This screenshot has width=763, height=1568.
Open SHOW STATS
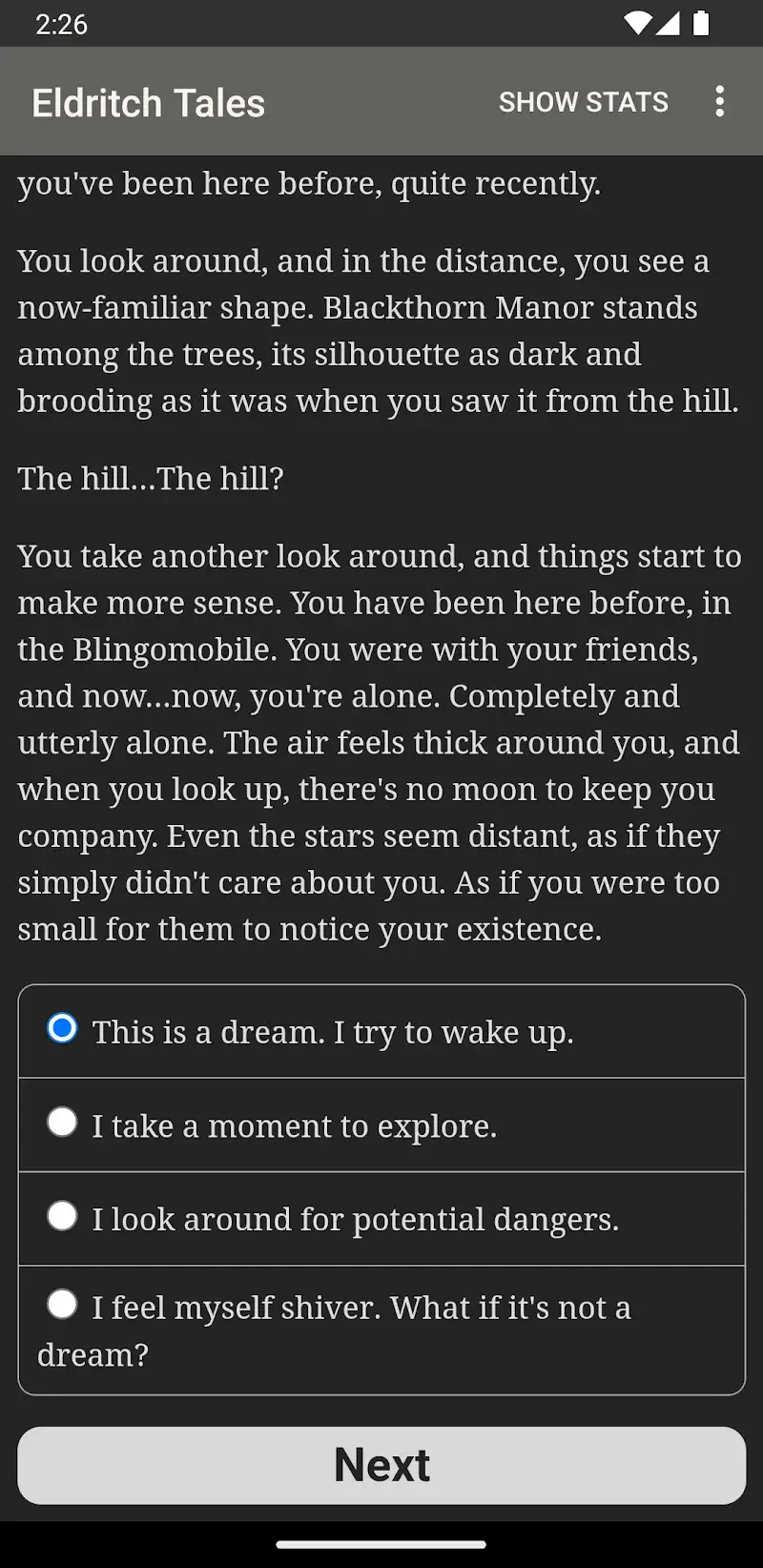pos(583,102)
